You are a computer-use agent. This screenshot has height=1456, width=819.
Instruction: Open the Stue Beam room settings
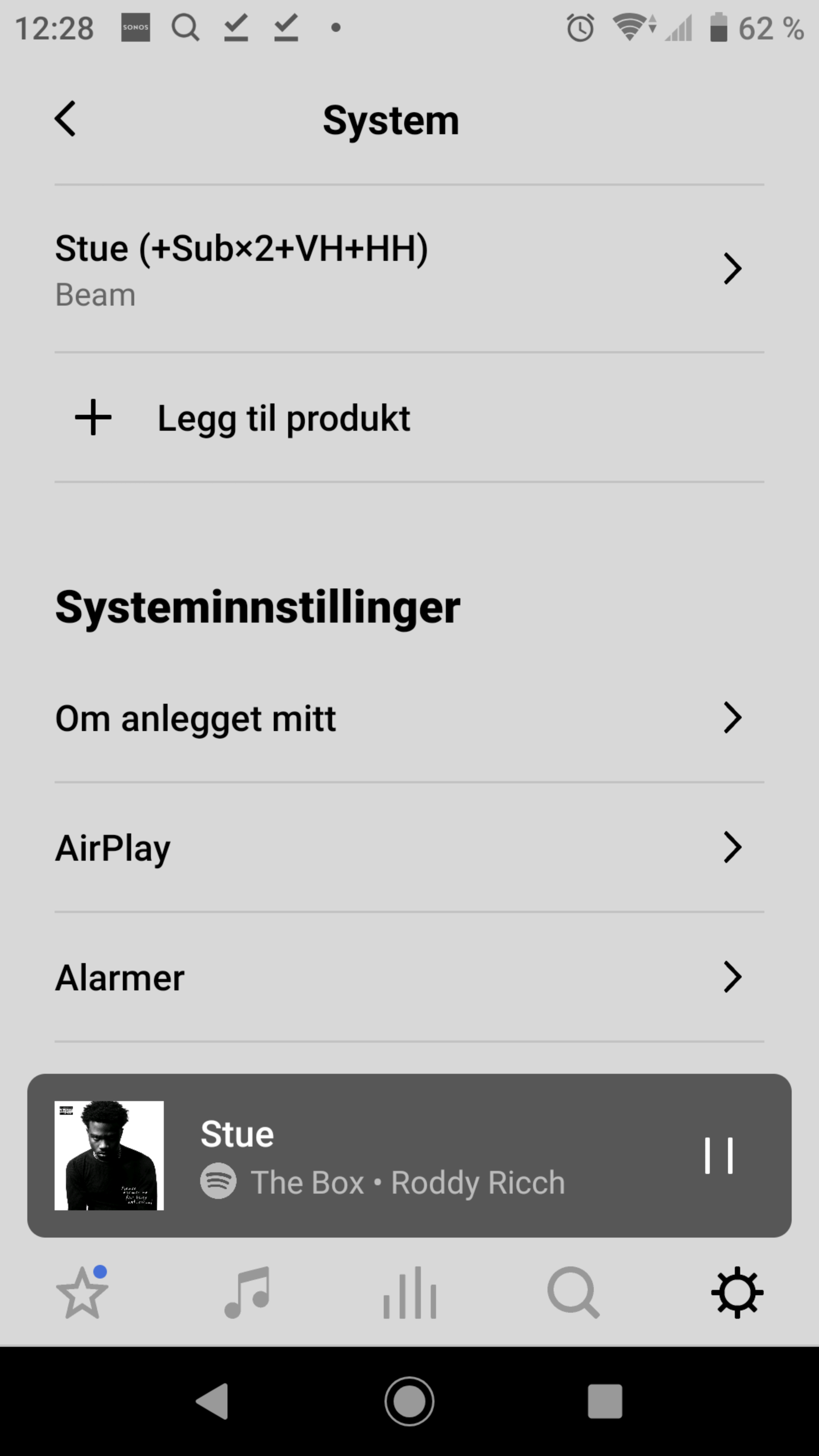409,269
